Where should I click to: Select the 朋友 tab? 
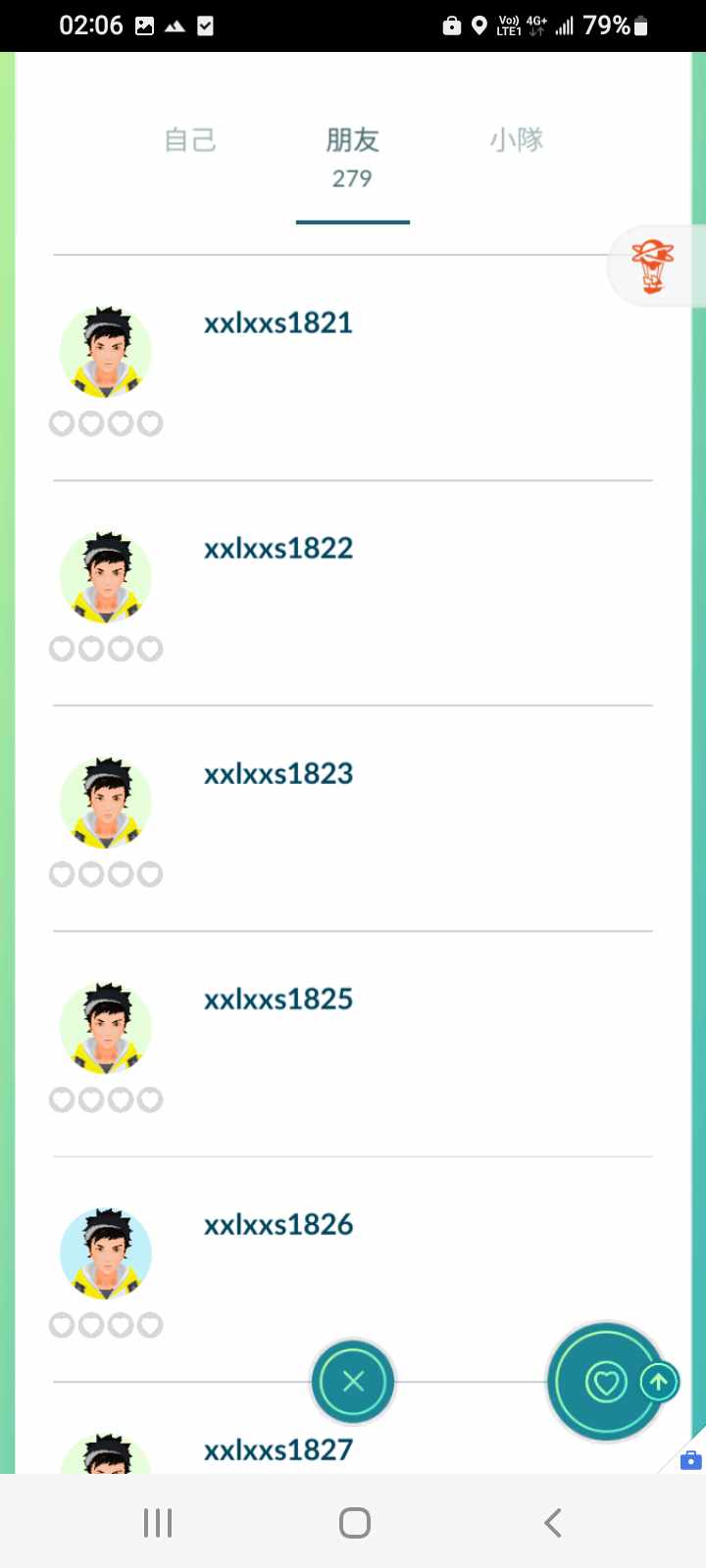[352, 155]
